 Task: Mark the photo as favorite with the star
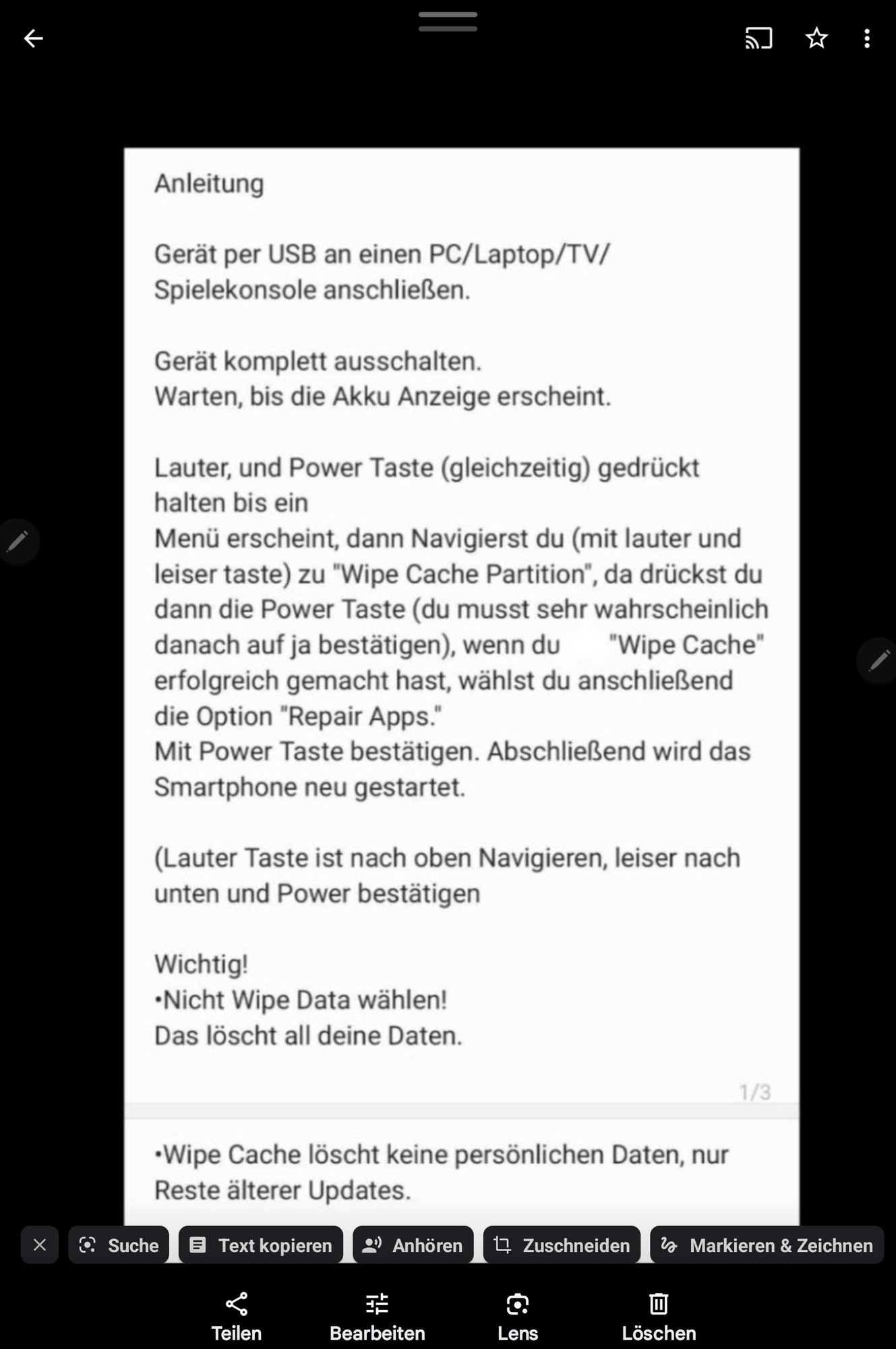(x=816, y=38)
